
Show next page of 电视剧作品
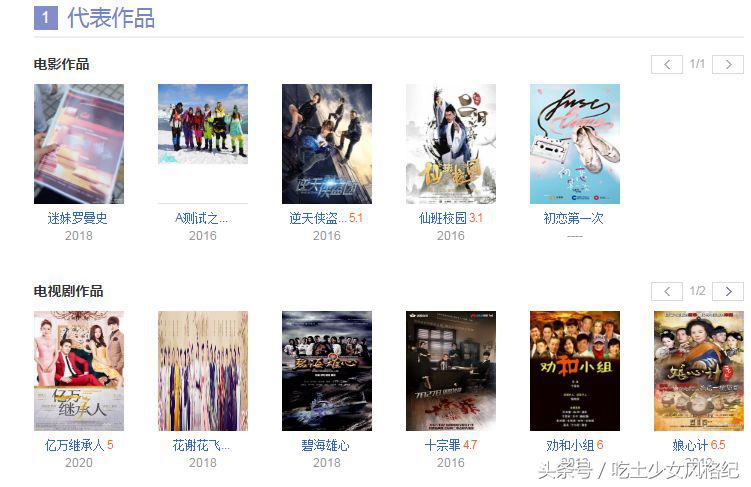pos(728,291)
